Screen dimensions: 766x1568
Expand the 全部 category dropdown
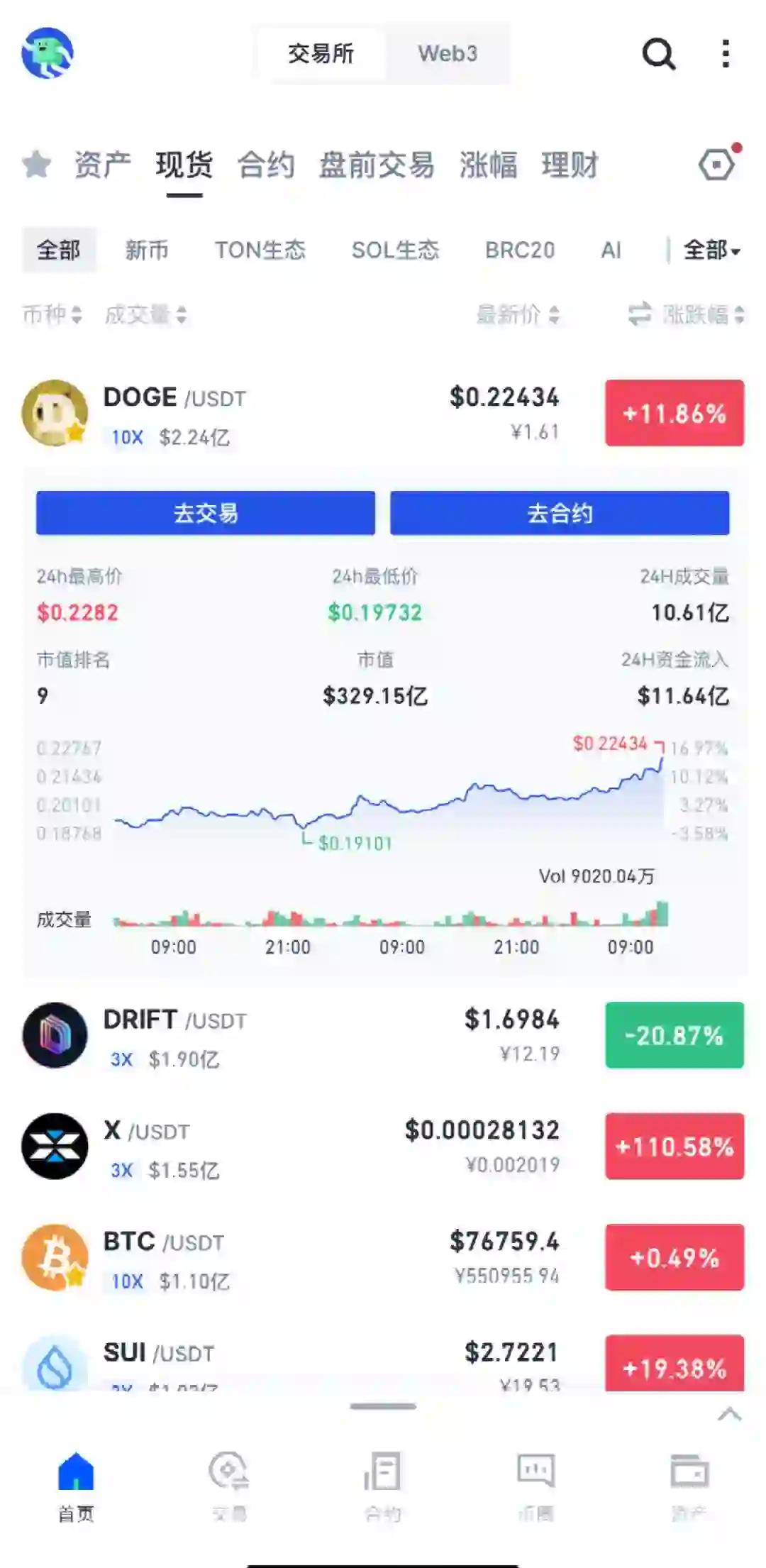click(711, 250)
